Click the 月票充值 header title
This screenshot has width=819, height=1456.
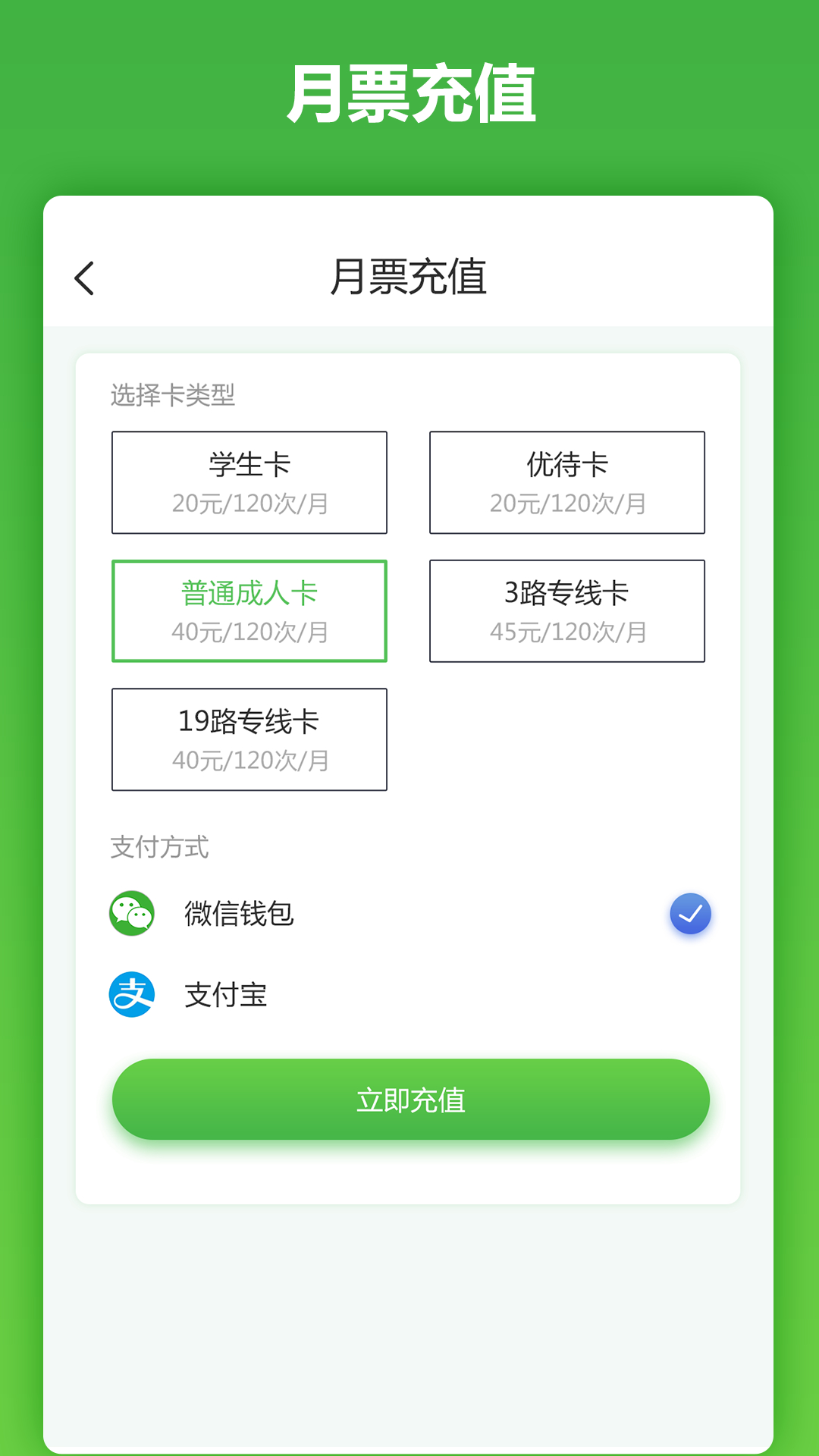(x=409, y=278)
